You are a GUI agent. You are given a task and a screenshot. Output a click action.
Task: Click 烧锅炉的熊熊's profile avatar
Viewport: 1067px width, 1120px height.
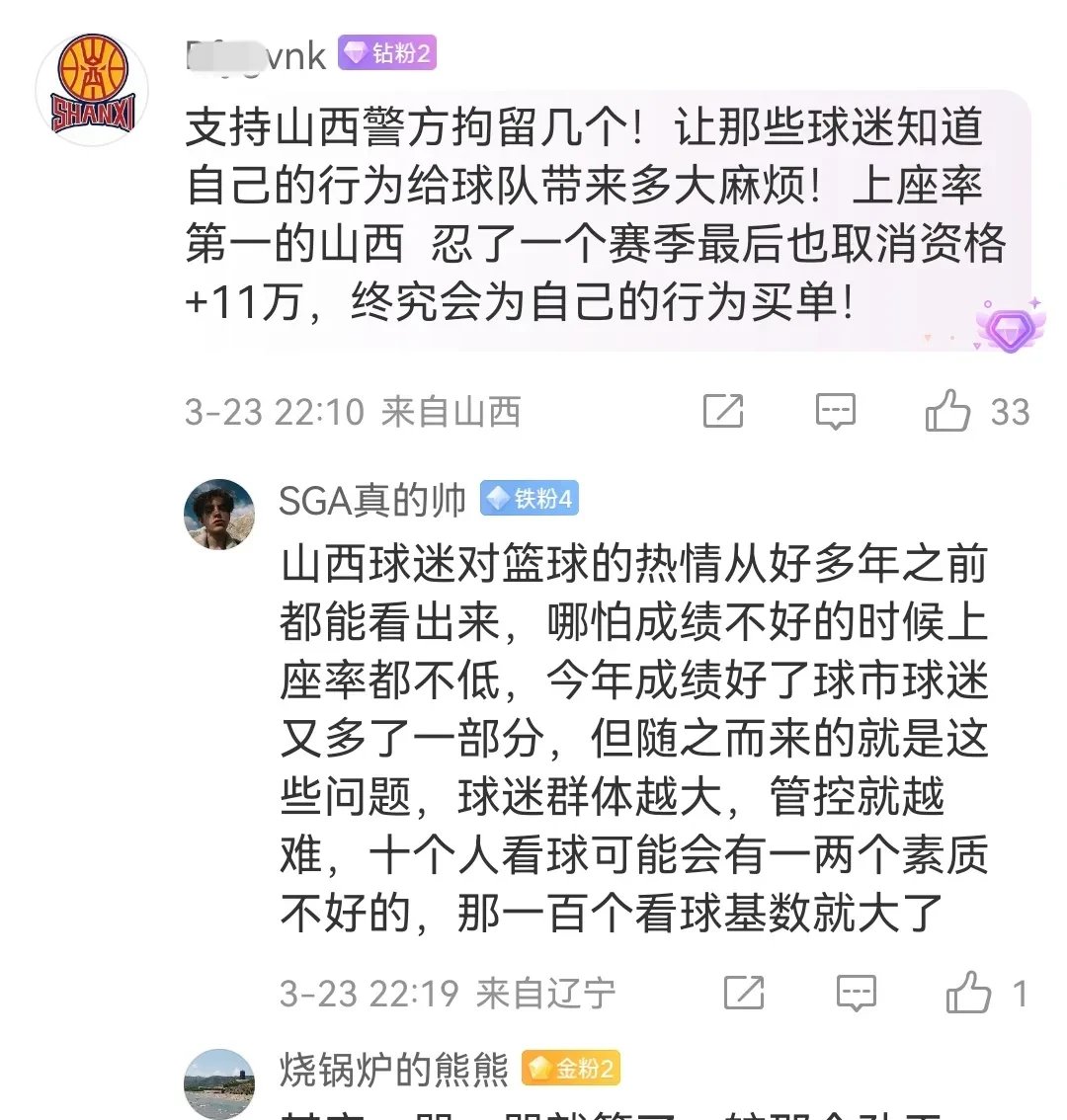click(x=219, y=1081)
